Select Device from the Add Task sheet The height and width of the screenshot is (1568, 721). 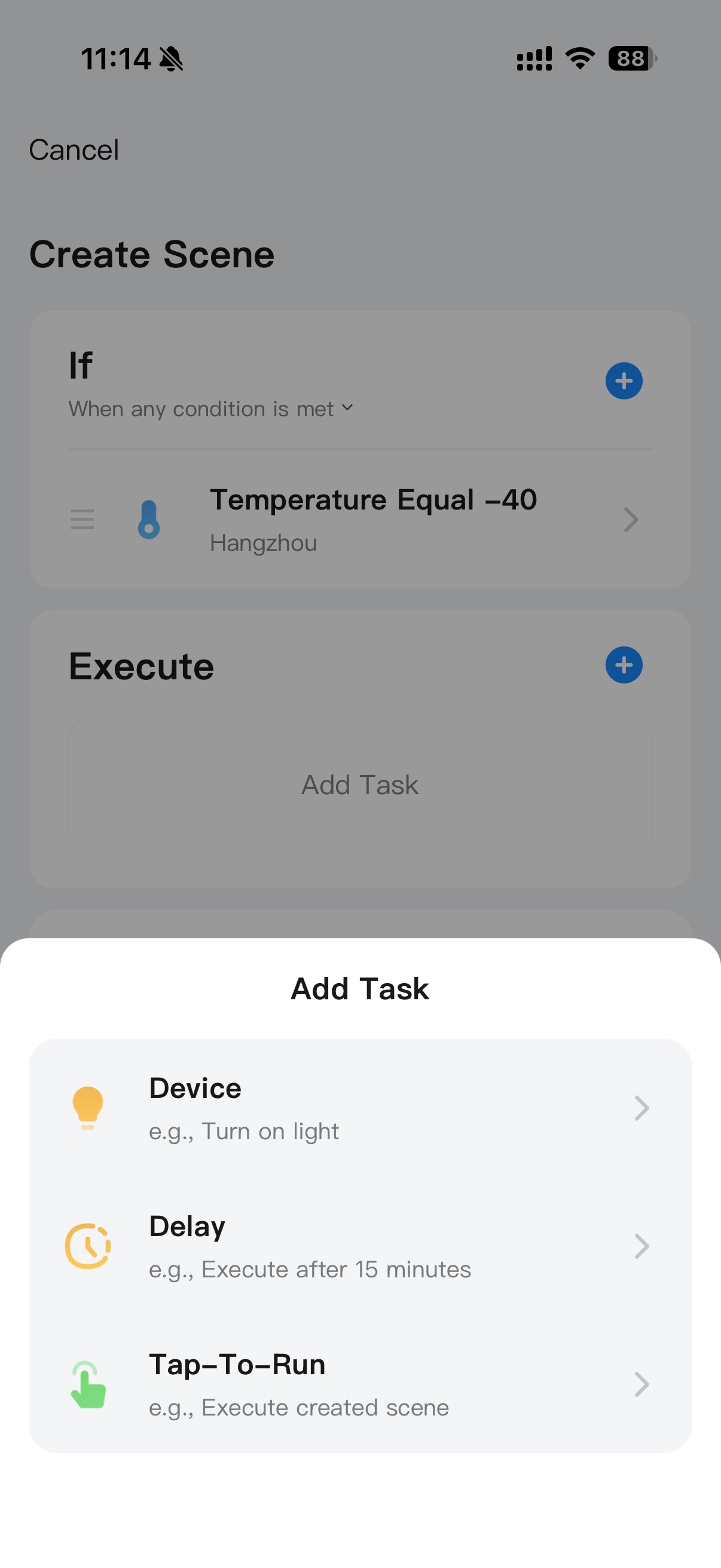[360, 1108]
